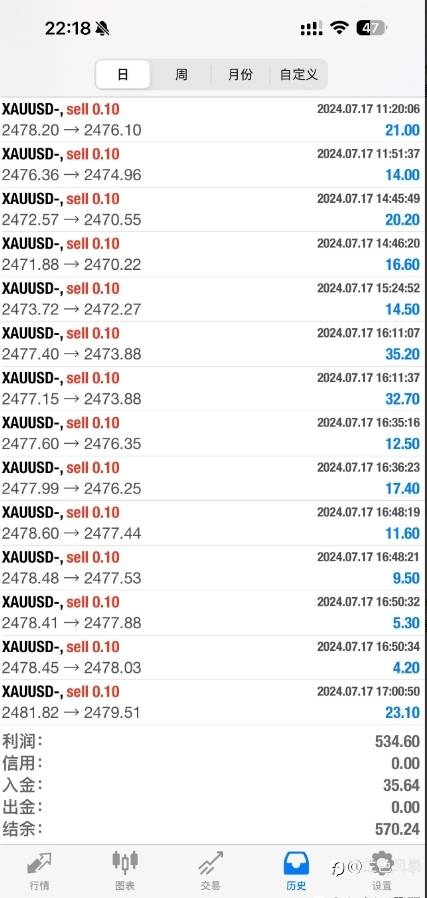Tap the 历史 history tab
Screen dimensions: 427x898
coord(296,871)
